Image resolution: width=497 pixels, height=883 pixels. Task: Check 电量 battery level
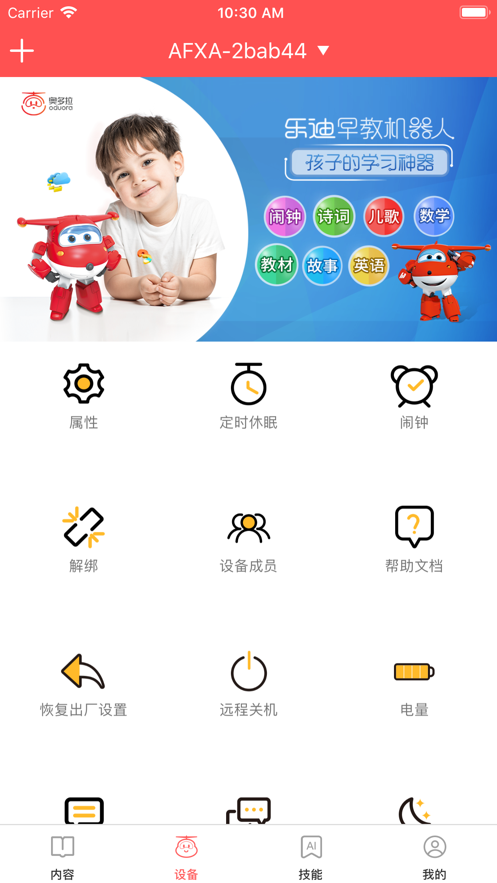coord(414,685)
